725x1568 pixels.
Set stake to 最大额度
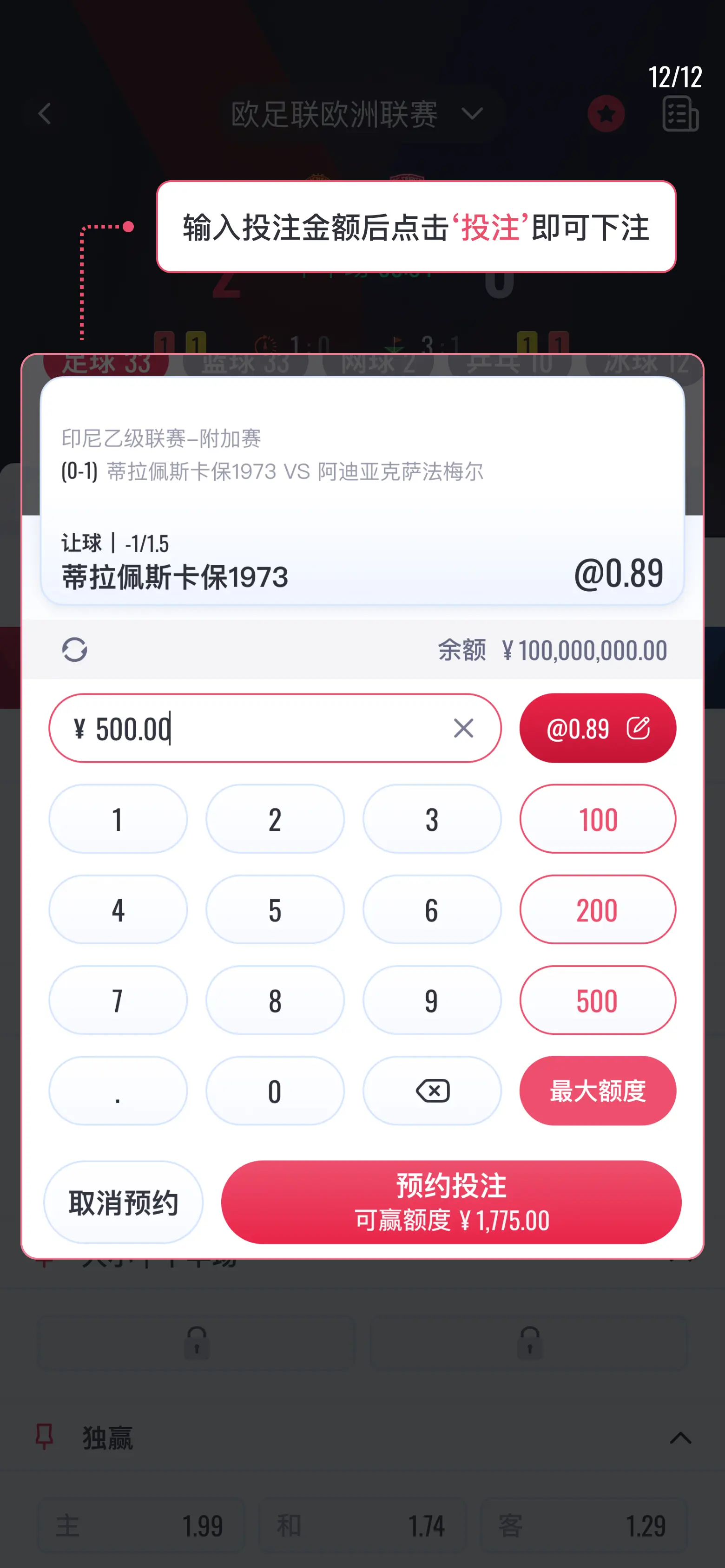[x=598, y=1091]
